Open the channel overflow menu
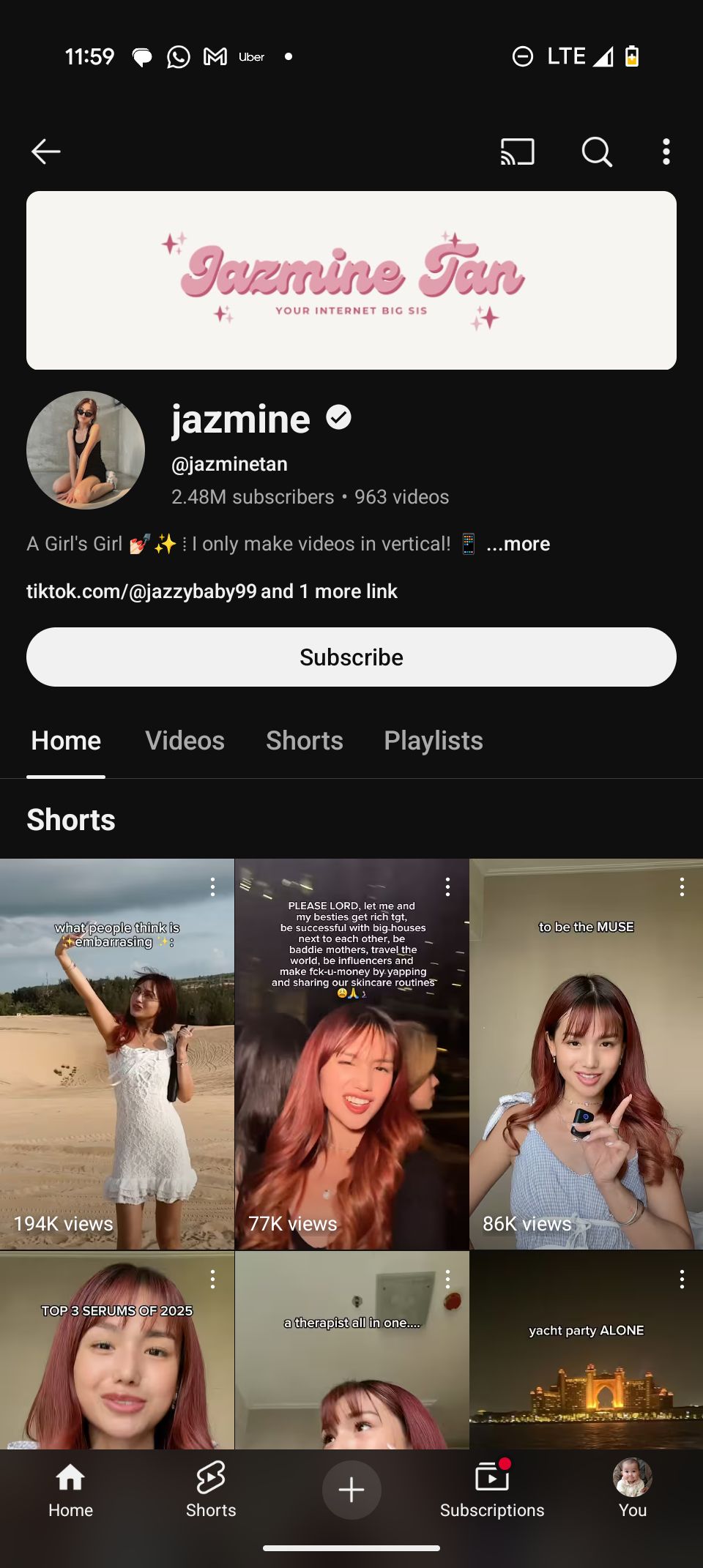Viewport: 703px width, 1568px height. pyautogui.click(x=666, y=152)
